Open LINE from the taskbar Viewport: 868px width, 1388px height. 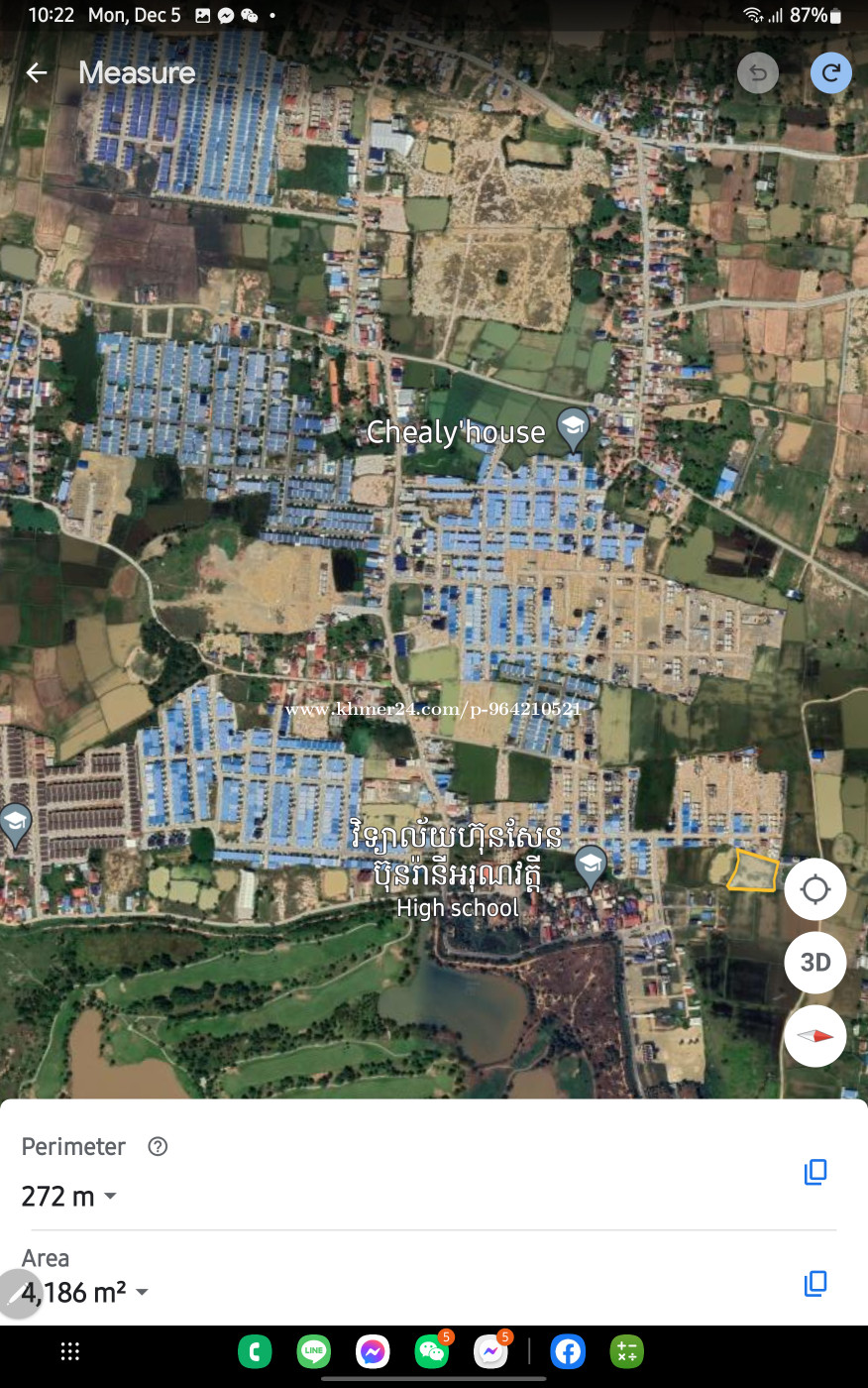click(314, 1351)
